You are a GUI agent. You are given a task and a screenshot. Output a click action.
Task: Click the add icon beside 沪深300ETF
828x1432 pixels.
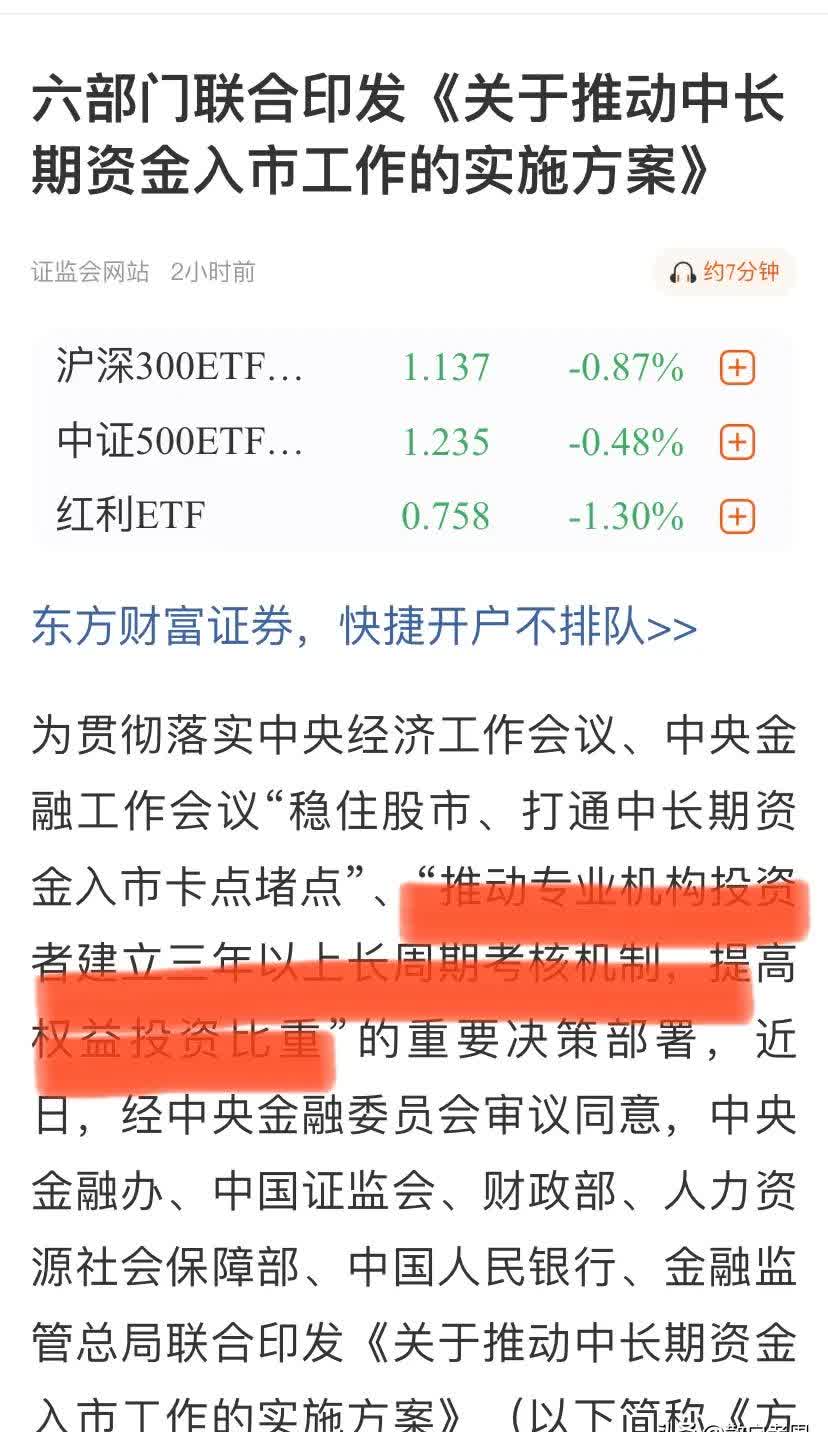pyautogui.click(x=737, y=368)
